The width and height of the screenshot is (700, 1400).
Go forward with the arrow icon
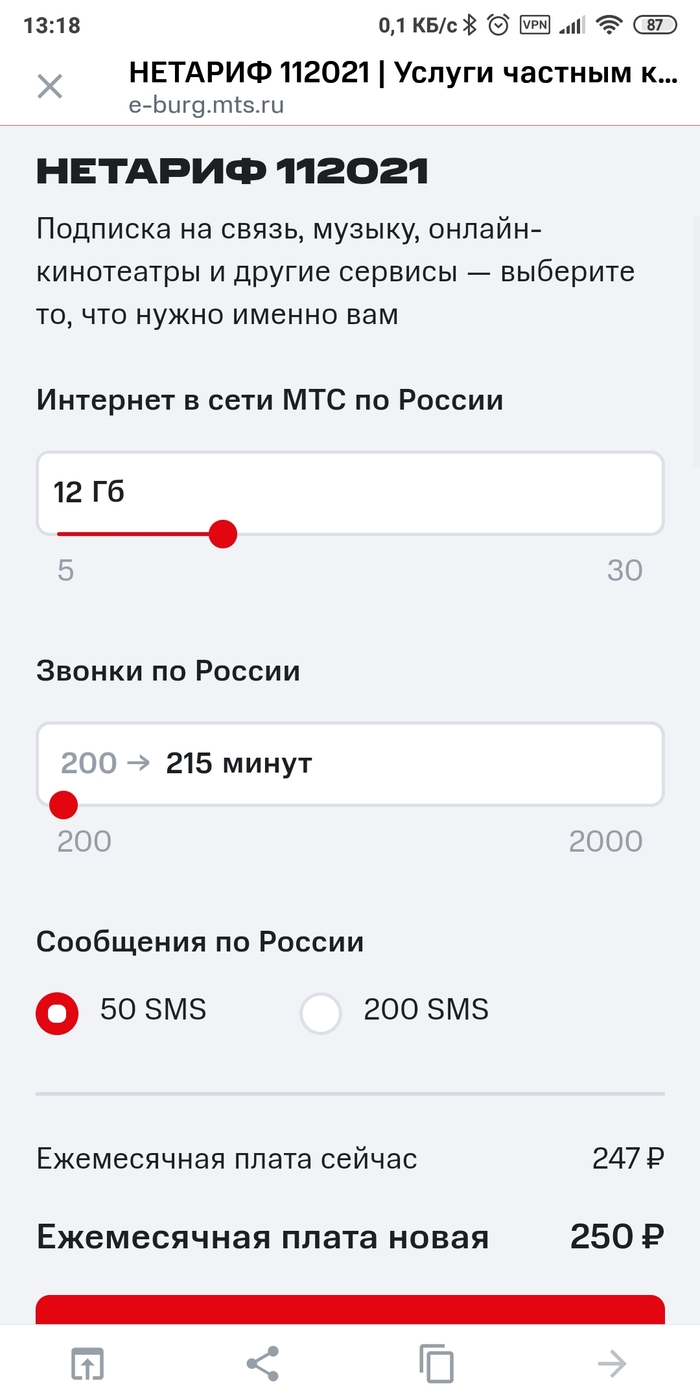611,1363
